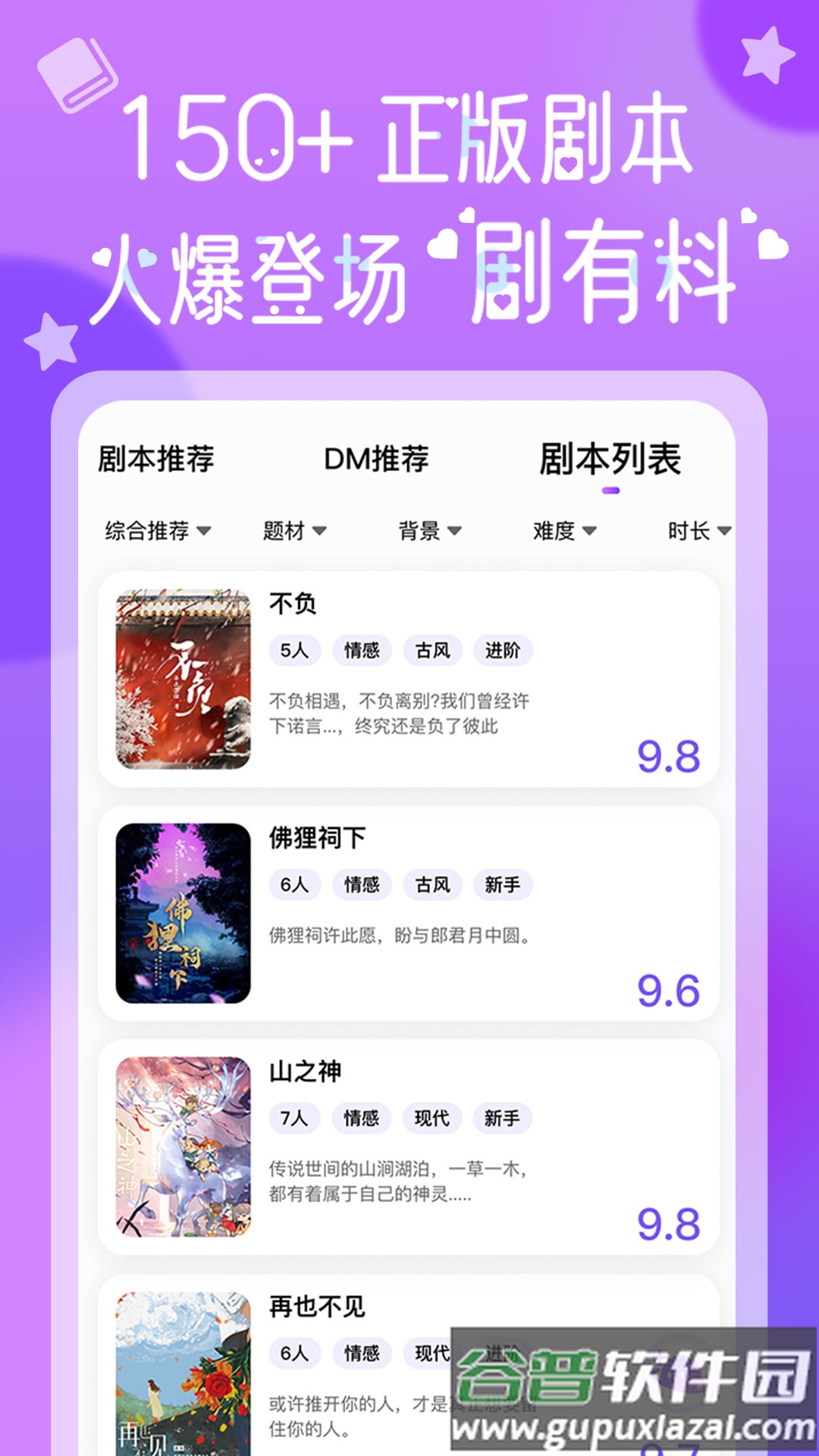819x1456 pixels.
Task: Switch to the 剧本推荐 tab
Action: (155, 456)
